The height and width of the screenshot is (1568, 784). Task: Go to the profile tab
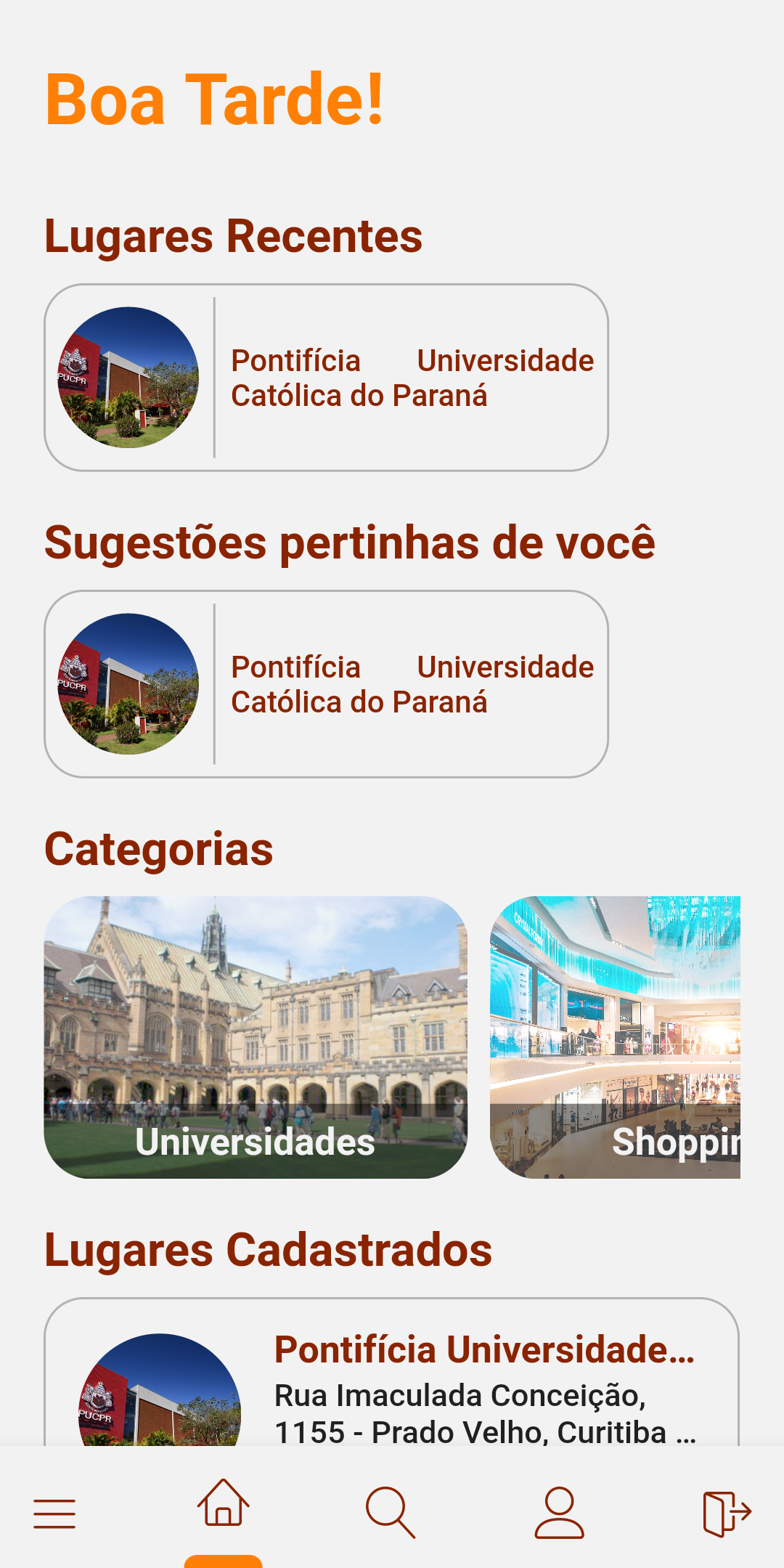(559, 1512)
